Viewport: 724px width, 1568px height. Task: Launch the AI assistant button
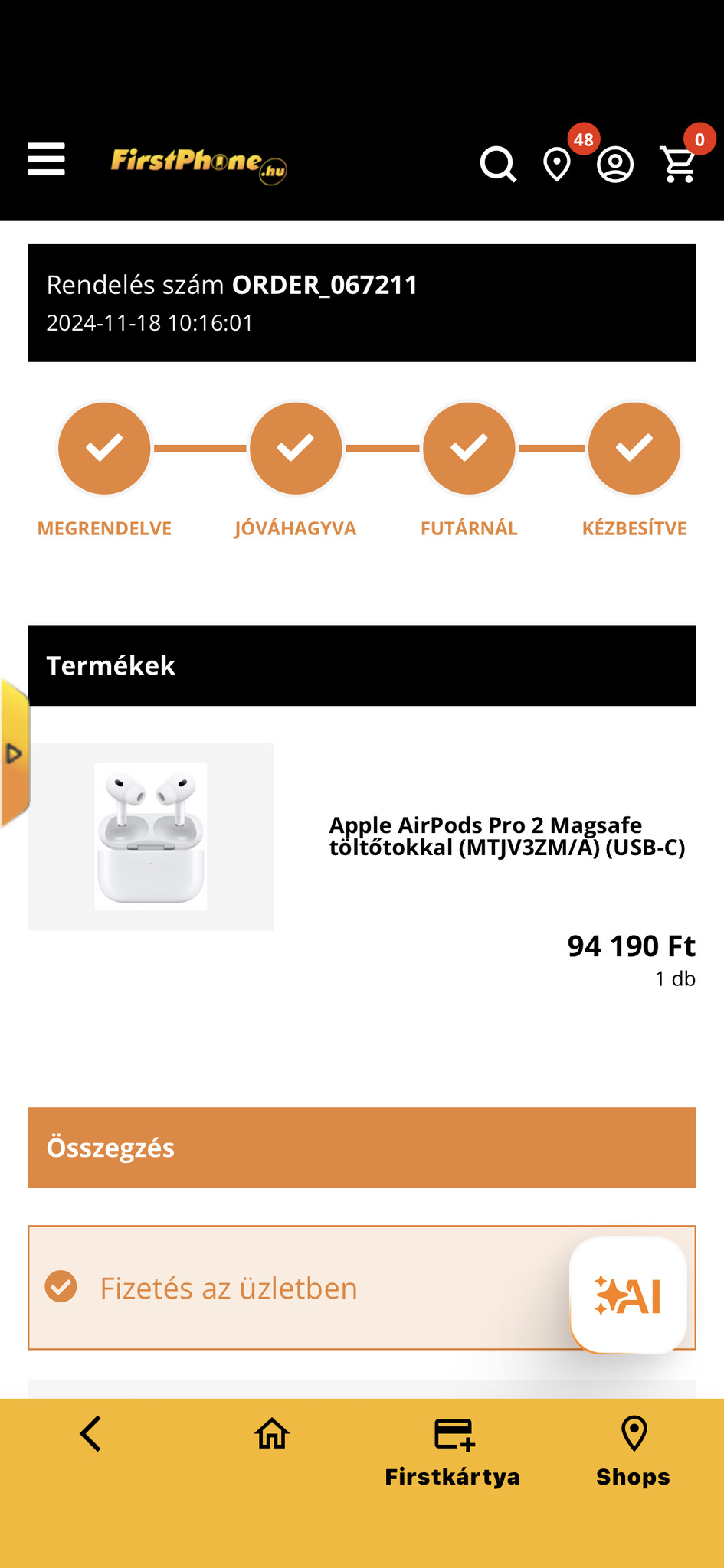click(x=628, y=1295)
